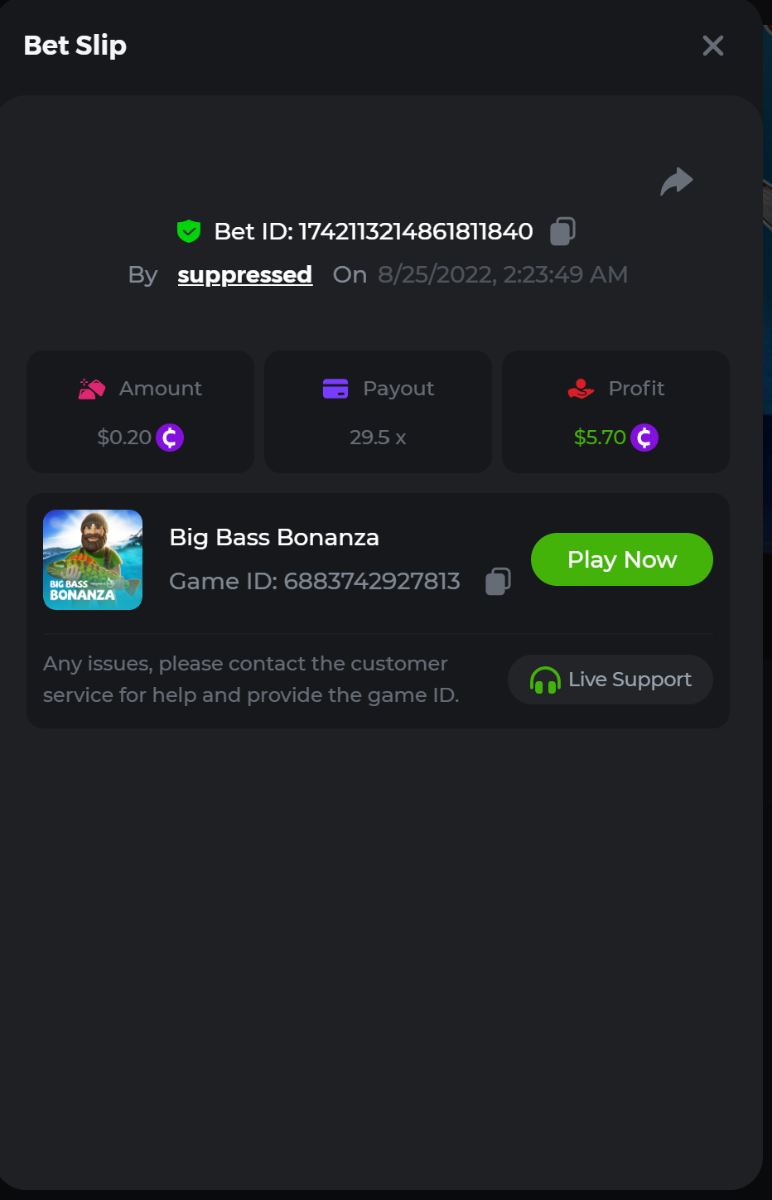Open the Big Bass Bonanza game thumbnail
The width and height of the screenshot is (772, 1200).
click(x=93, y=560)
